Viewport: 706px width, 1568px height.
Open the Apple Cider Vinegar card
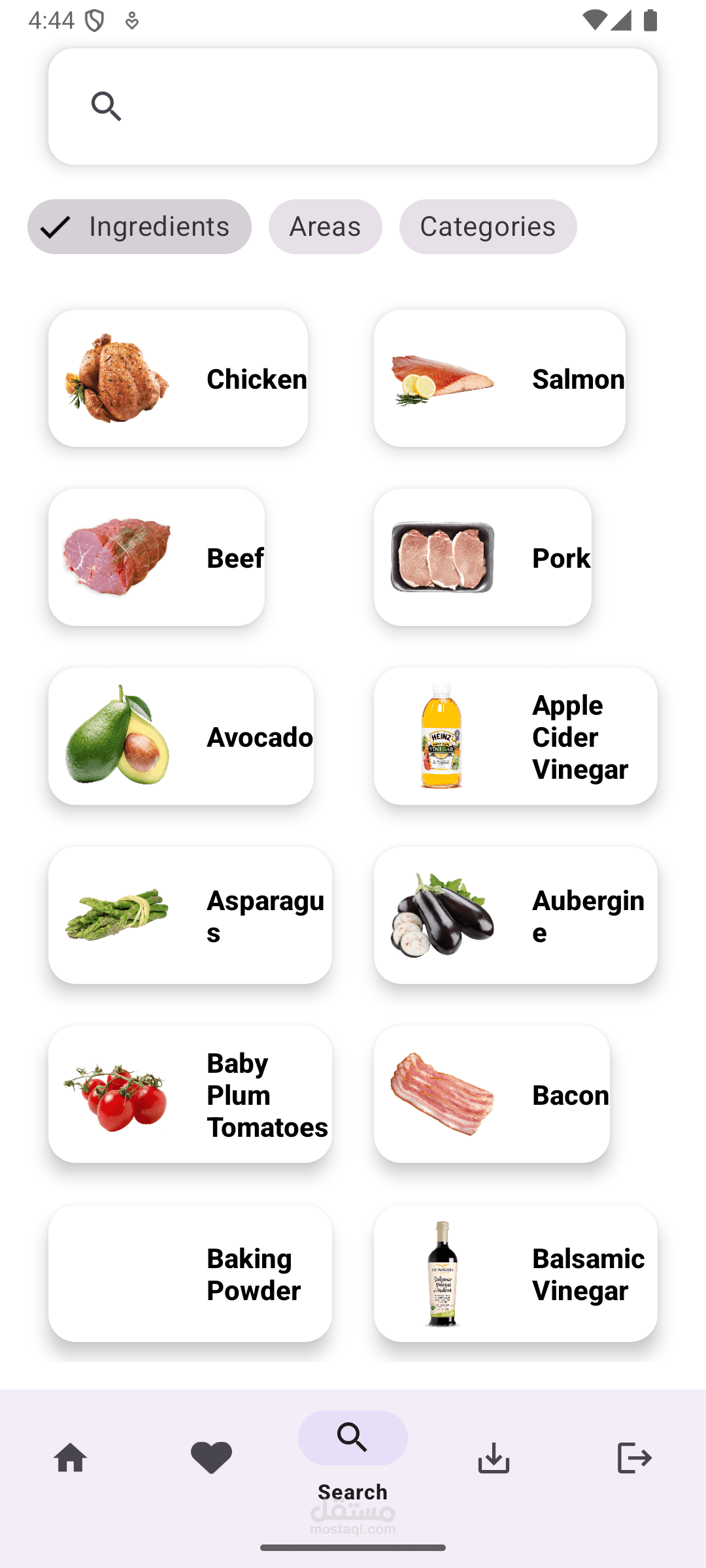pyautogui.click(x=515, y=736)
